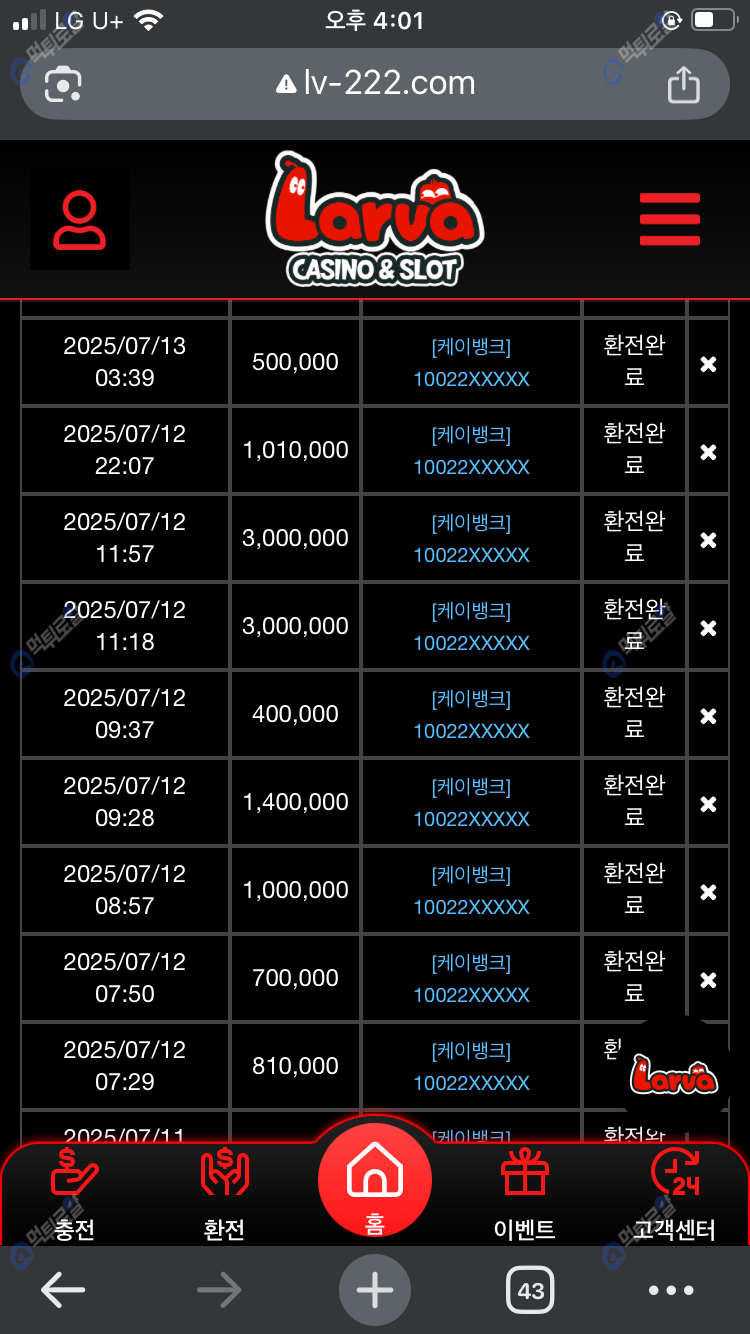Share the current page
The width and height of the screenshot is (750, 1334).
pos(683,83)
